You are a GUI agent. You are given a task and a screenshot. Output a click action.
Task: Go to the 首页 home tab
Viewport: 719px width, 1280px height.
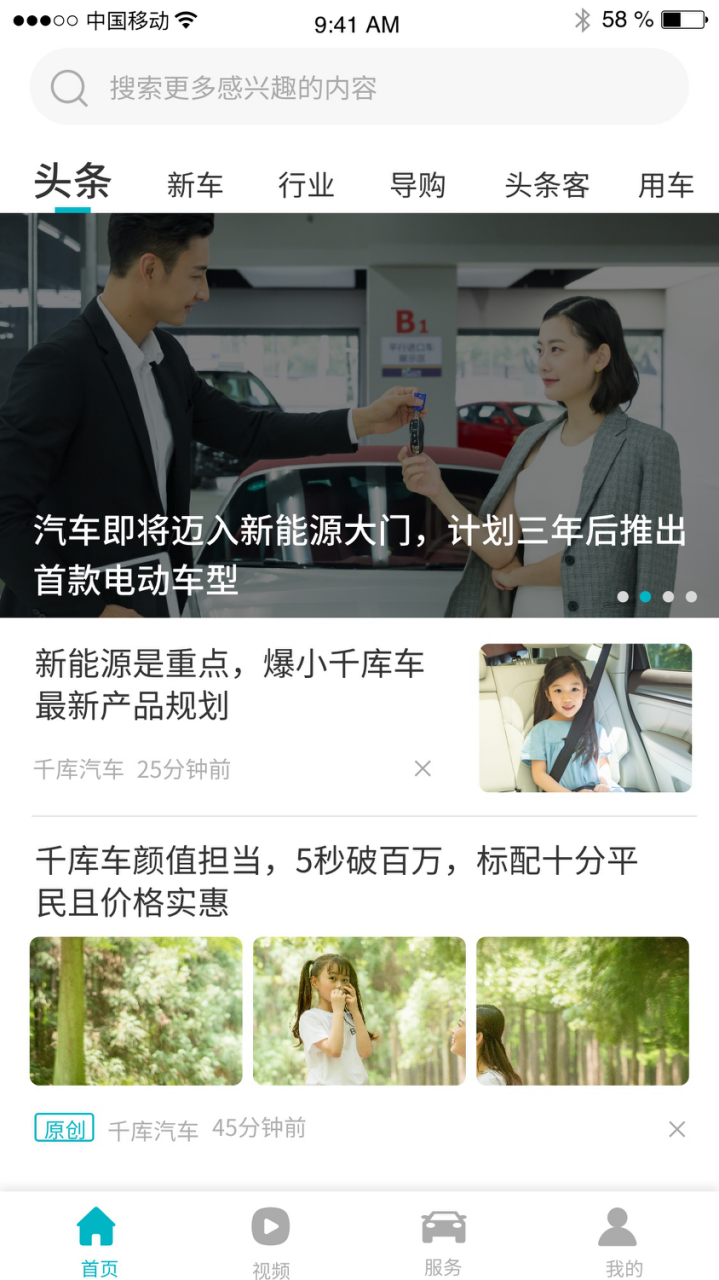point(98,1240)
